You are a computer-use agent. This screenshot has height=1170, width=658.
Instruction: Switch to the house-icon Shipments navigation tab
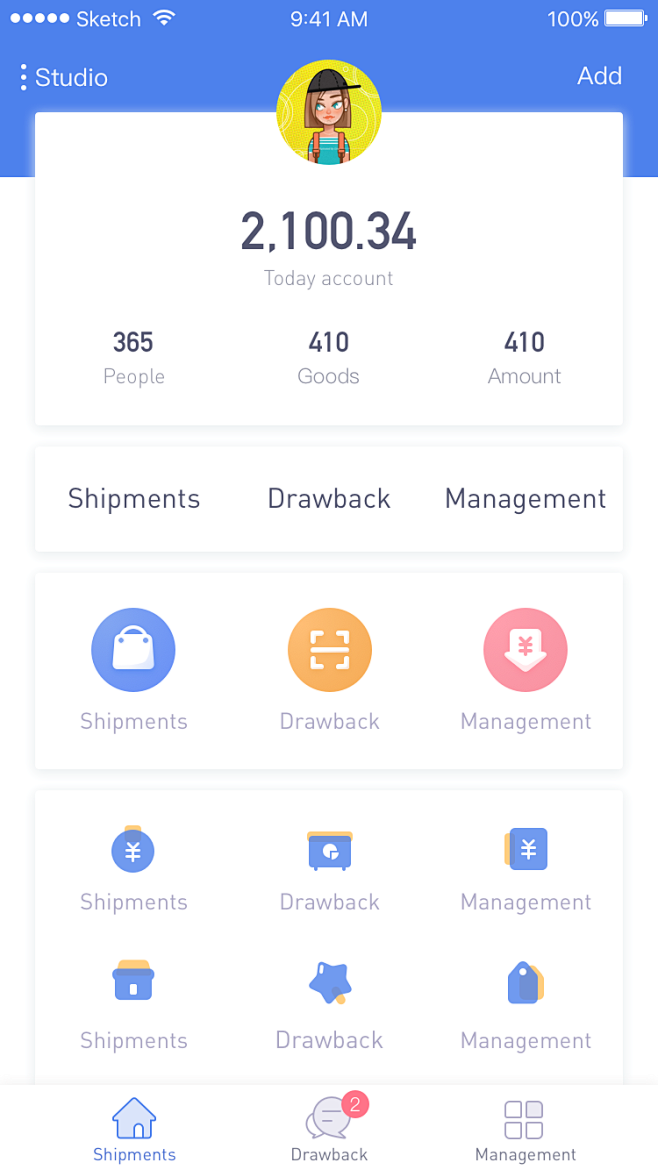pyautogui.click(x=134, y=1130)
